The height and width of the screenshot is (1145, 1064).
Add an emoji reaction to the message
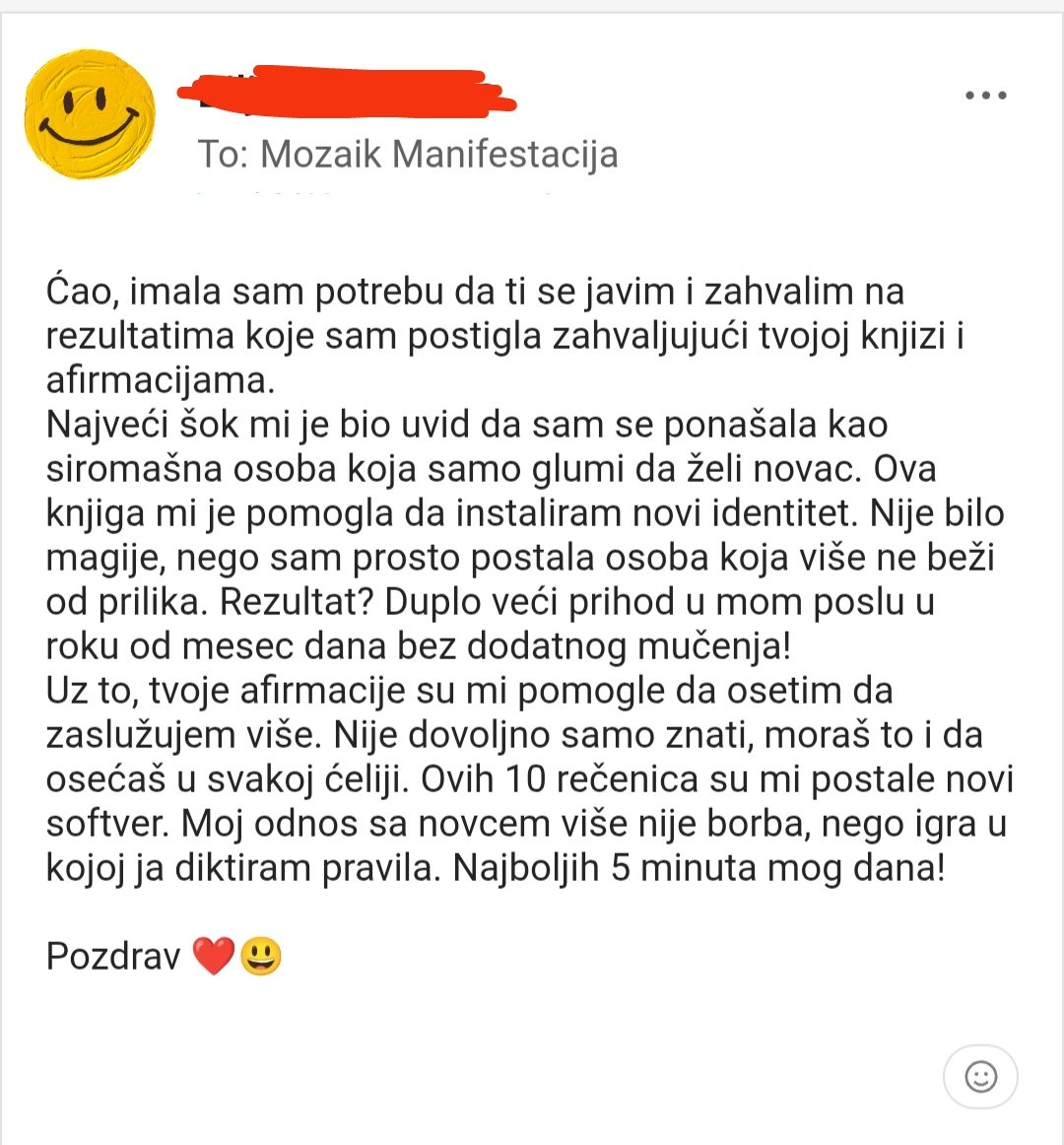980,1077
